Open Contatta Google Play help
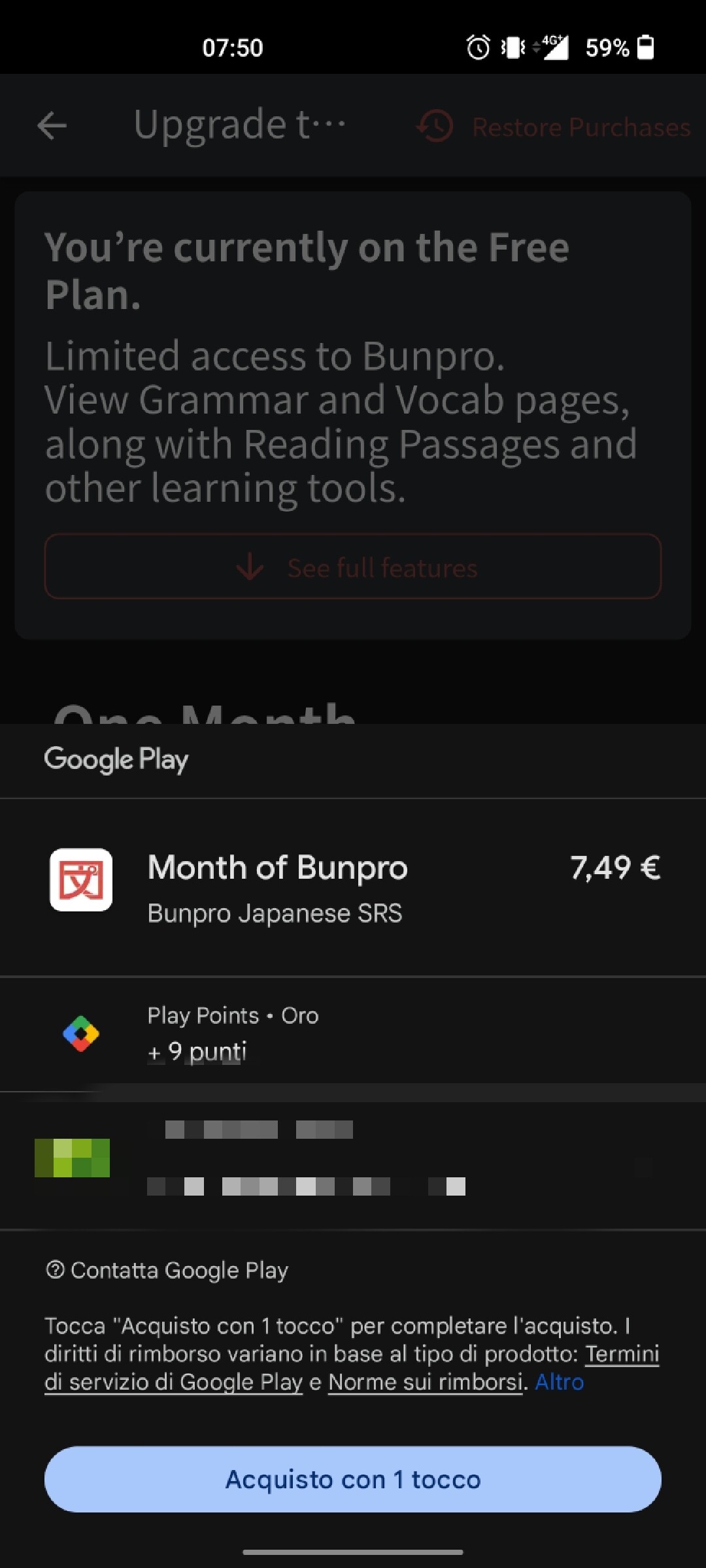The width and height of the screenshot is (706, 1568). click(167, 1270)
